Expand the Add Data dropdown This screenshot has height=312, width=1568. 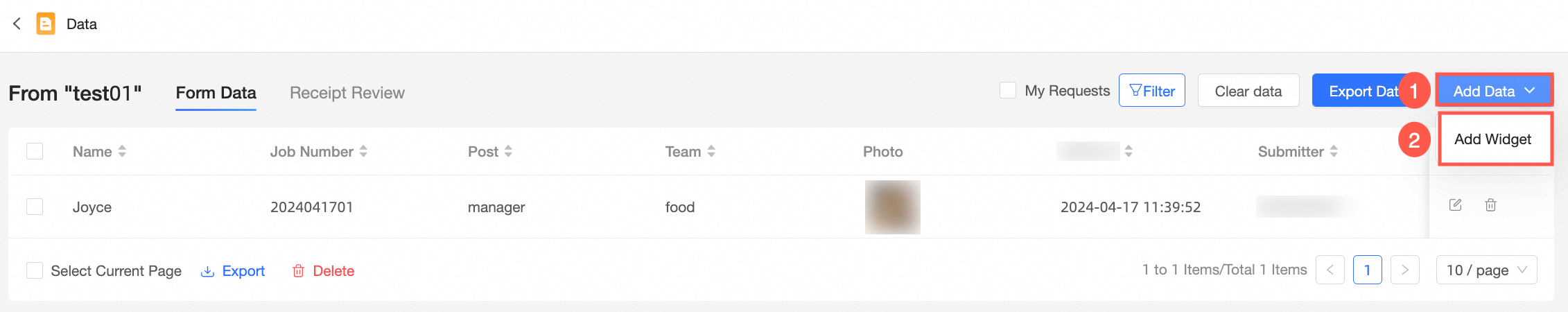pos(1493,91)
